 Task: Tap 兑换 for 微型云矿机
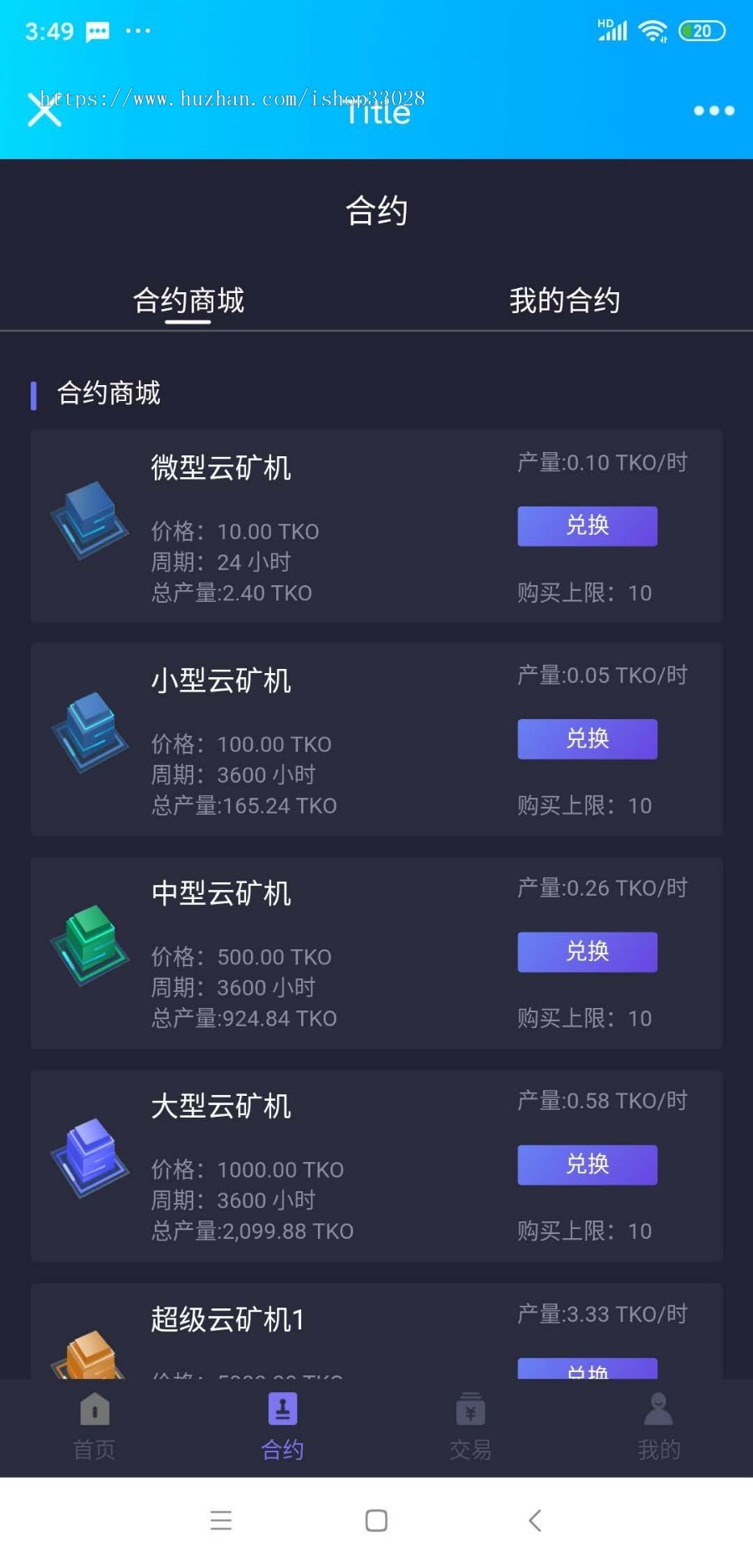coord(587,526)
